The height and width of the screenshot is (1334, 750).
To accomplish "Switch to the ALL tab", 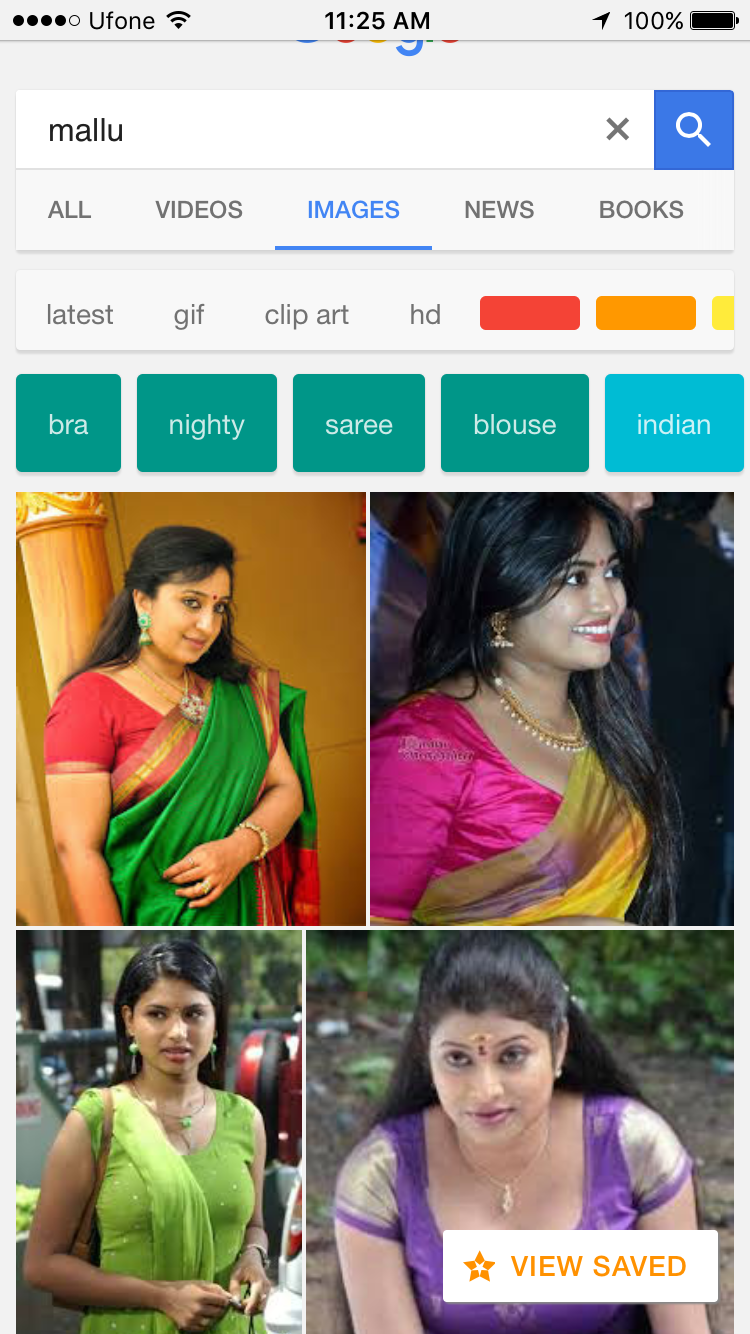I will coord(70,210).
